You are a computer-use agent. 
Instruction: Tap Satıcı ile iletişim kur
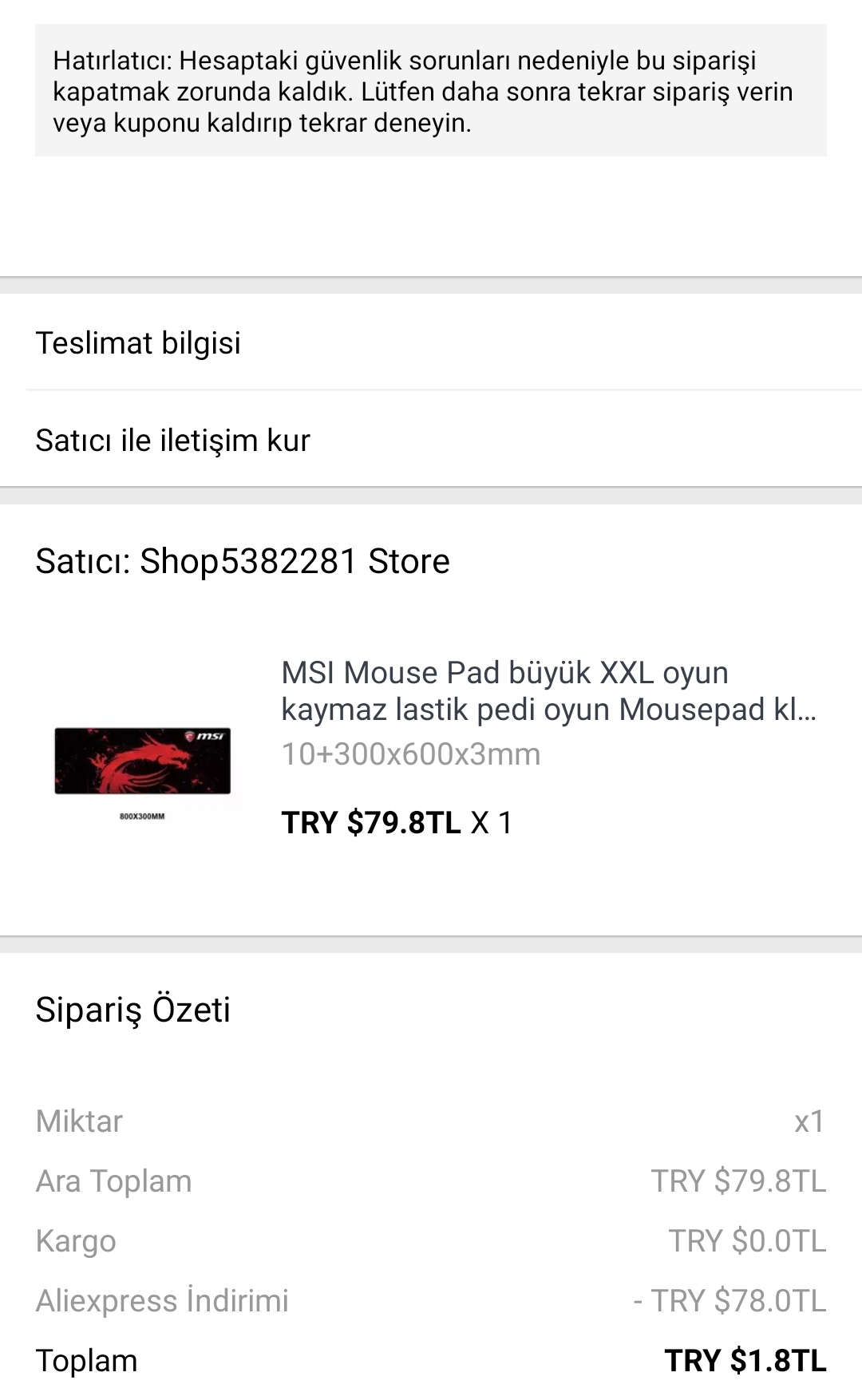[x=172, y=441]
